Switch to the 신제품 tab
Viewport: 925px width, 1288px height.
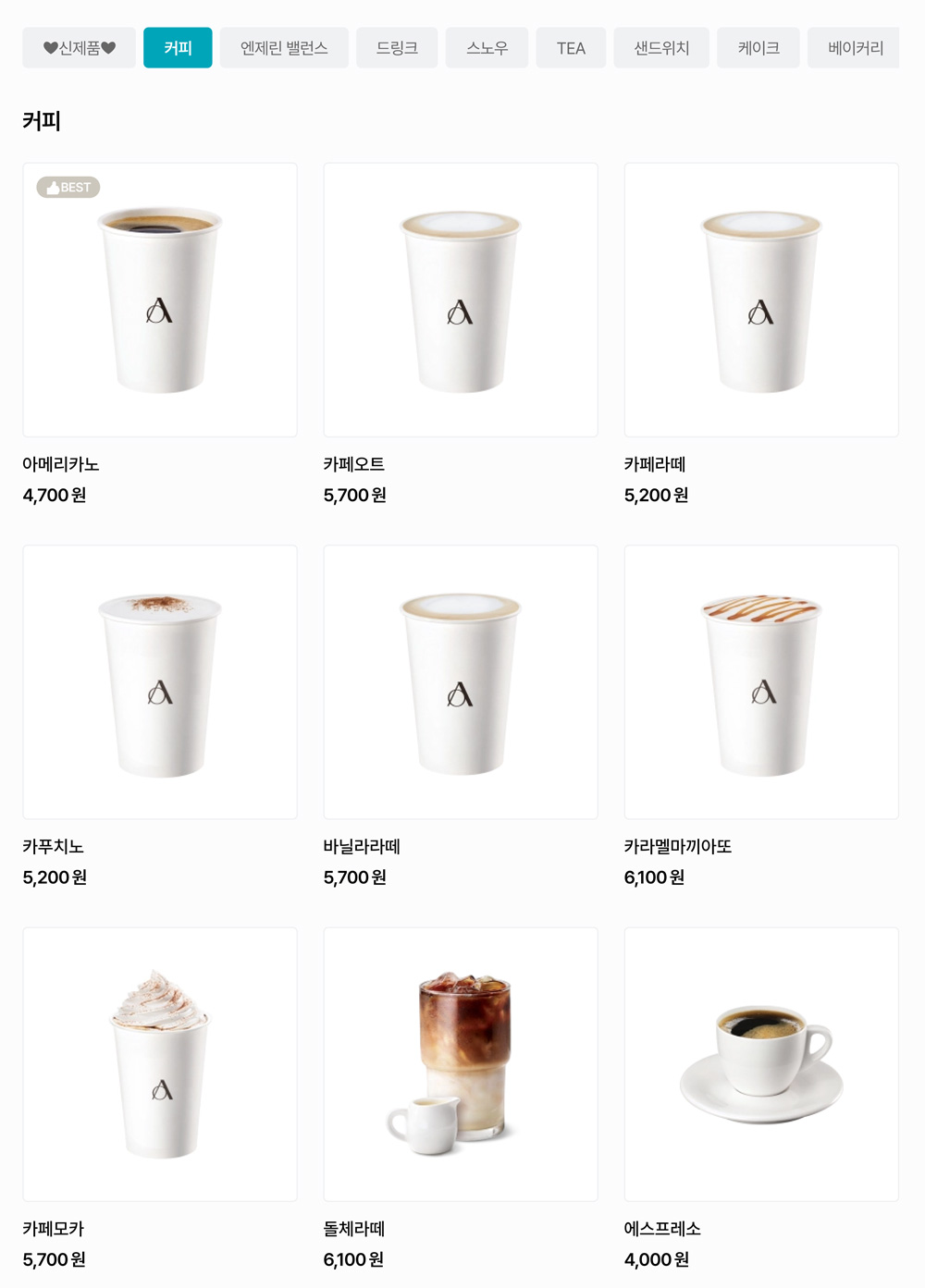pos(80,48)
